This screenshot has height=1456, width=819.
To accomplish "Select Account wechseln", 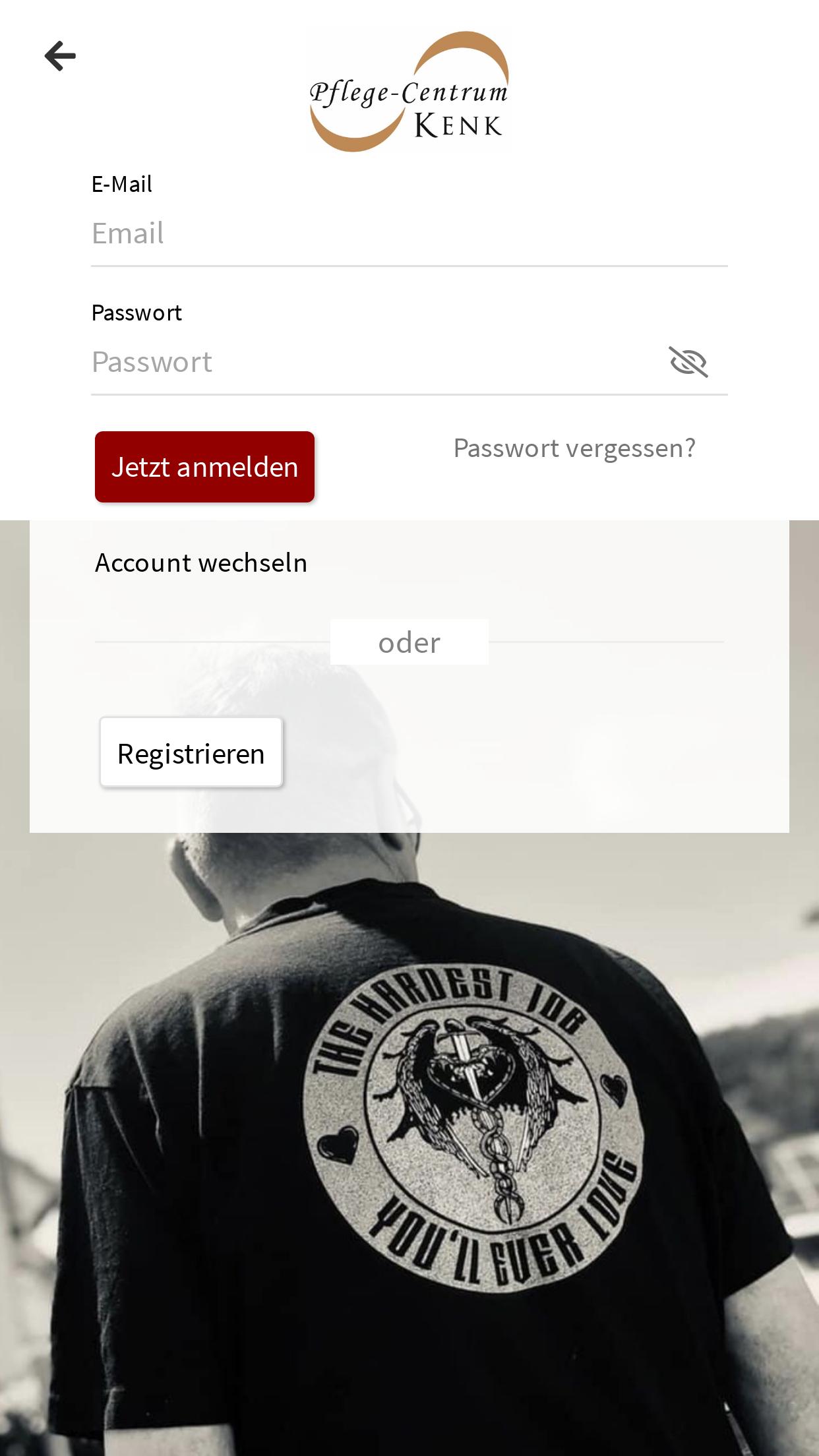I will pyautogui.click(x=201, y=562).
